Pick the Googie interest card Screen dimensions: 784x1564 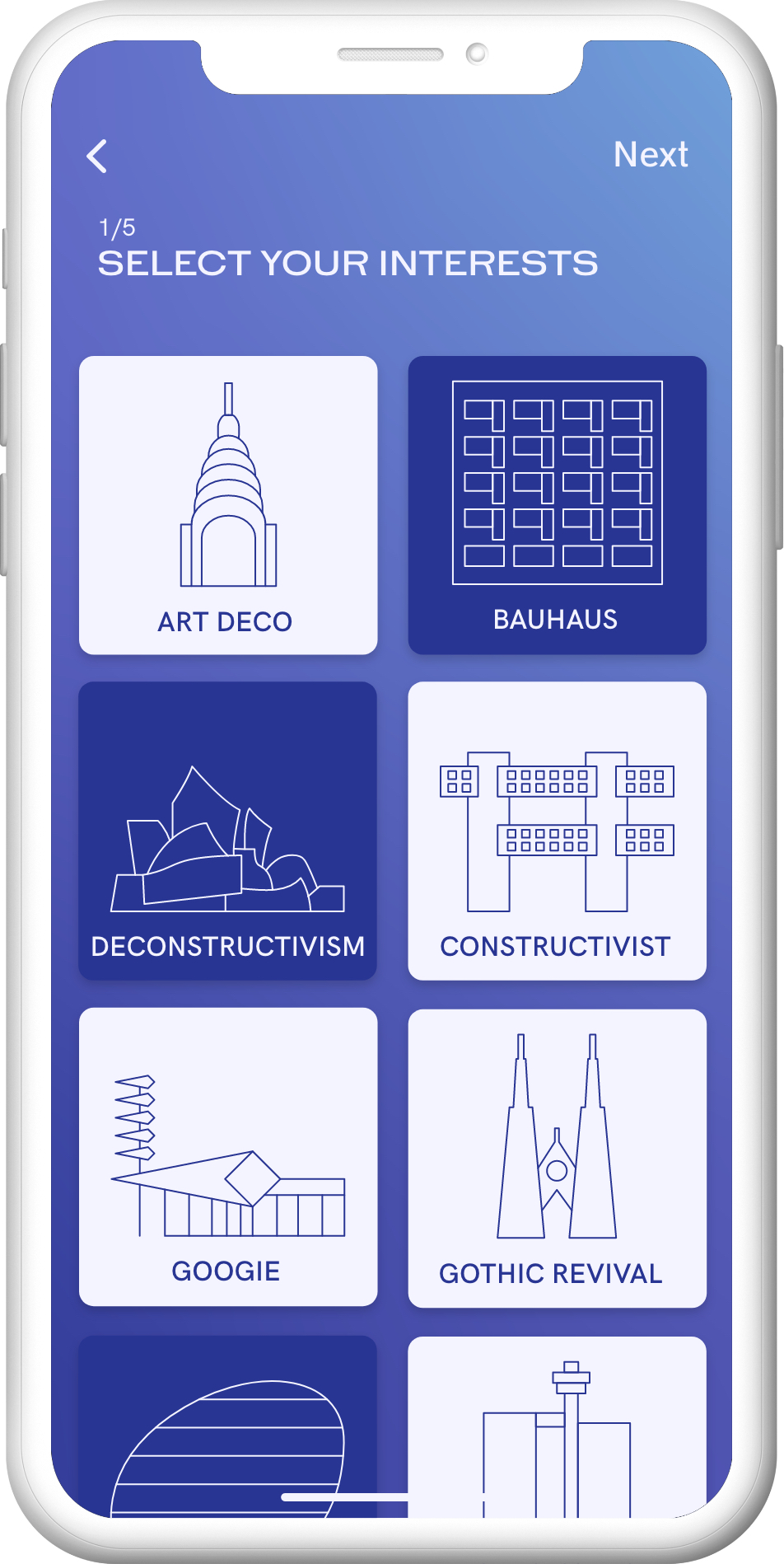point(228,1157)
